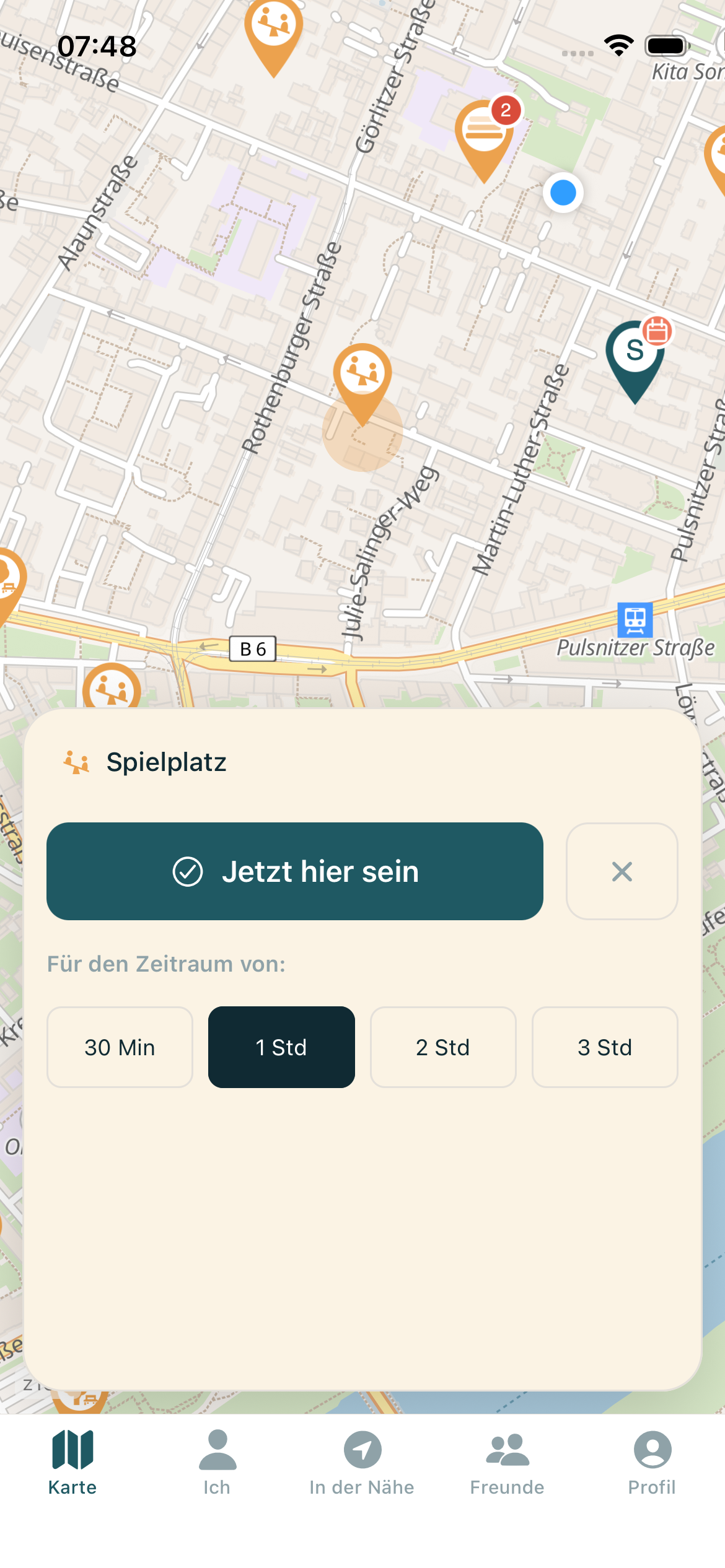Select the 30 Min duration option
This screenshot has width=725, height=1568.
(x=119, y=1047)
